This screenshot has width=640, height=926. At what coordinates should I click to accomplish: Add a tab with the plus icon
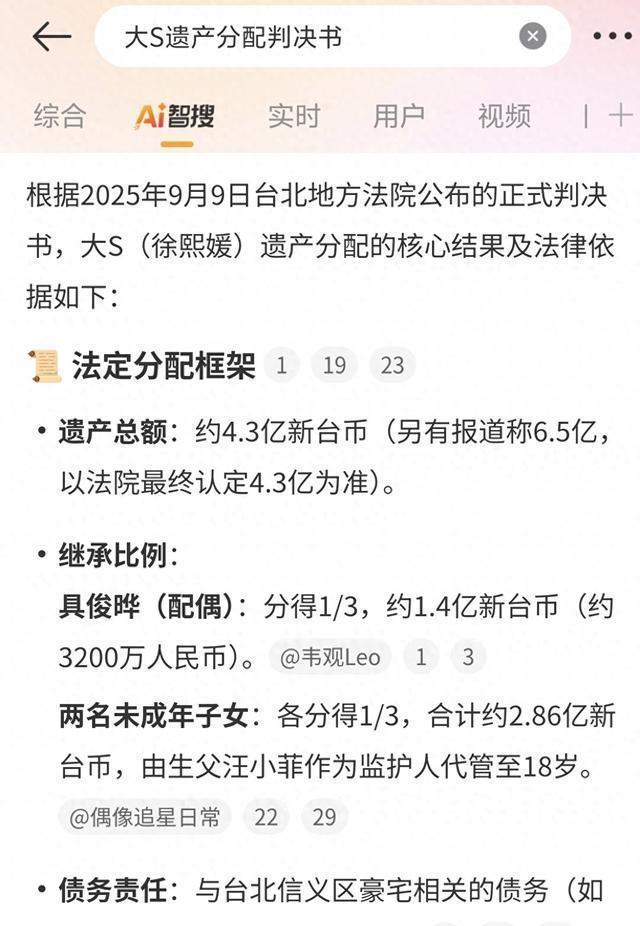620,116
